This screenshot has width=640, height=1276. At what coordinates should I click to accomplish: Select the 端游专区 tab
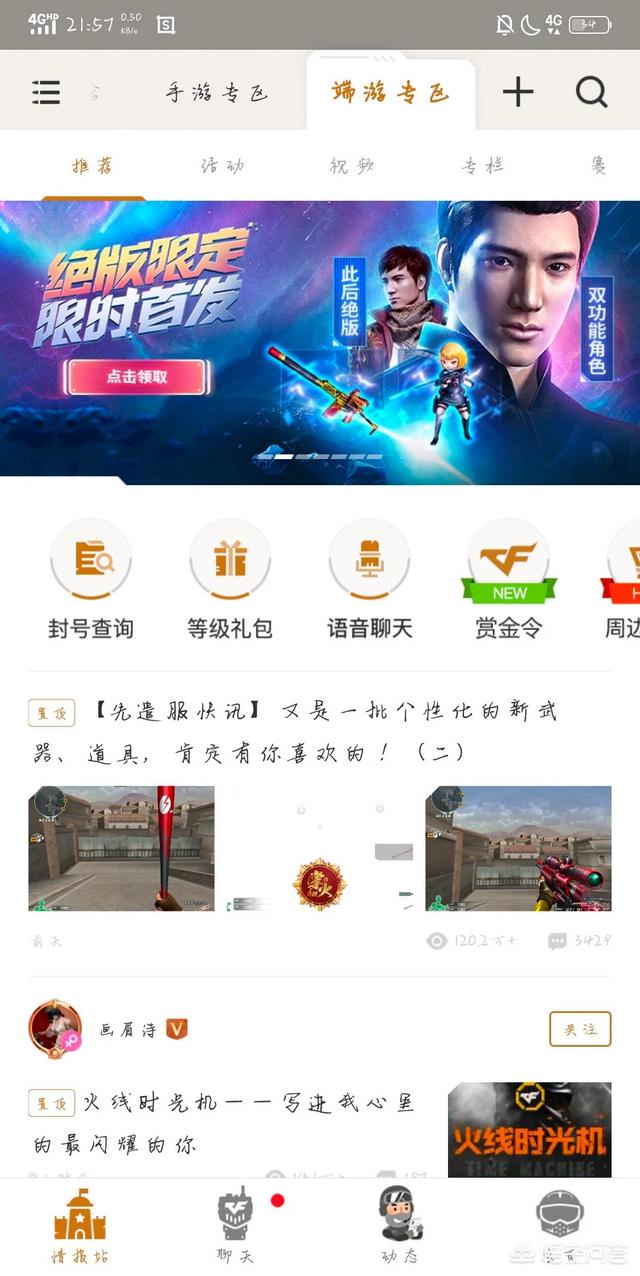[390, 93]
